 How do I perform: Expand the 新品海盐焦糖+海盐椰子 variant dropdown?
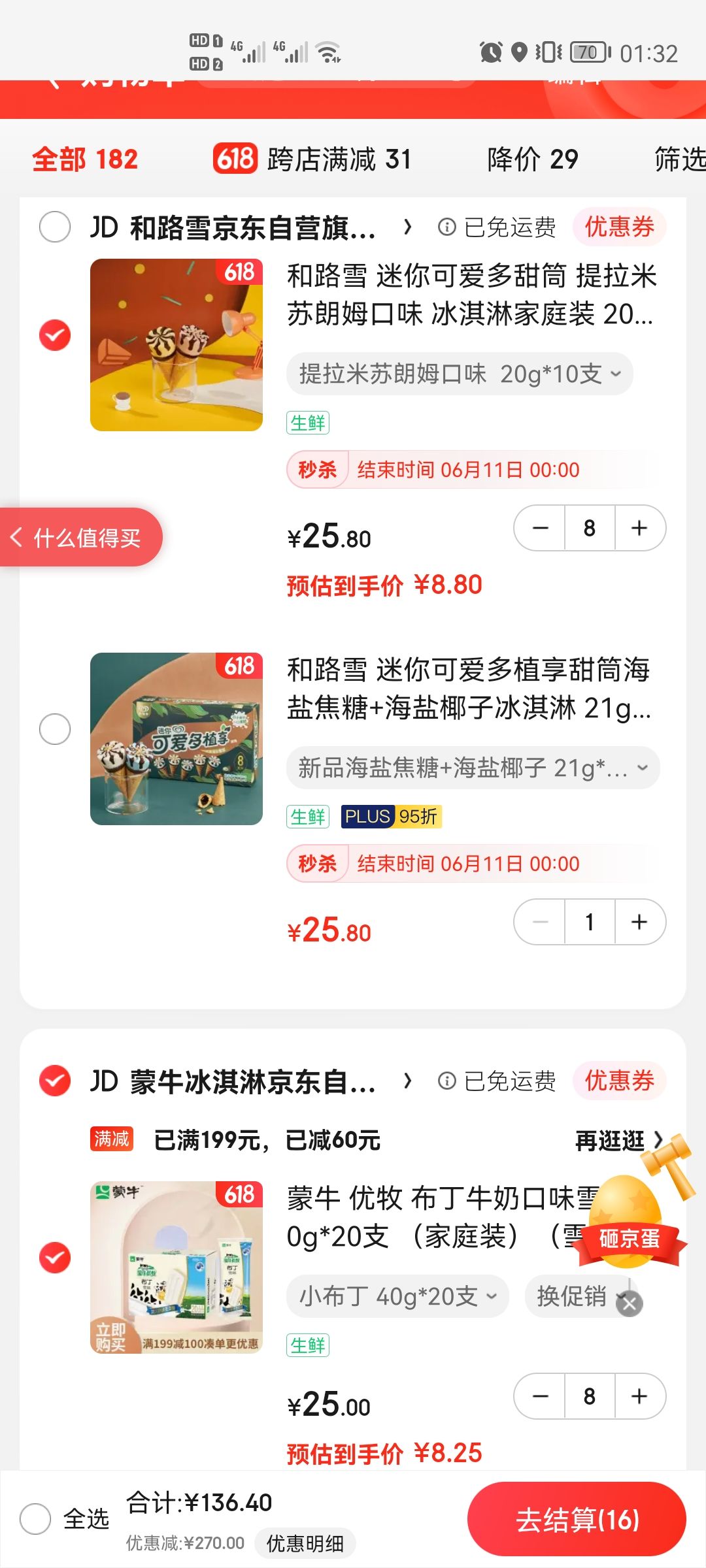tap(473, 768)
